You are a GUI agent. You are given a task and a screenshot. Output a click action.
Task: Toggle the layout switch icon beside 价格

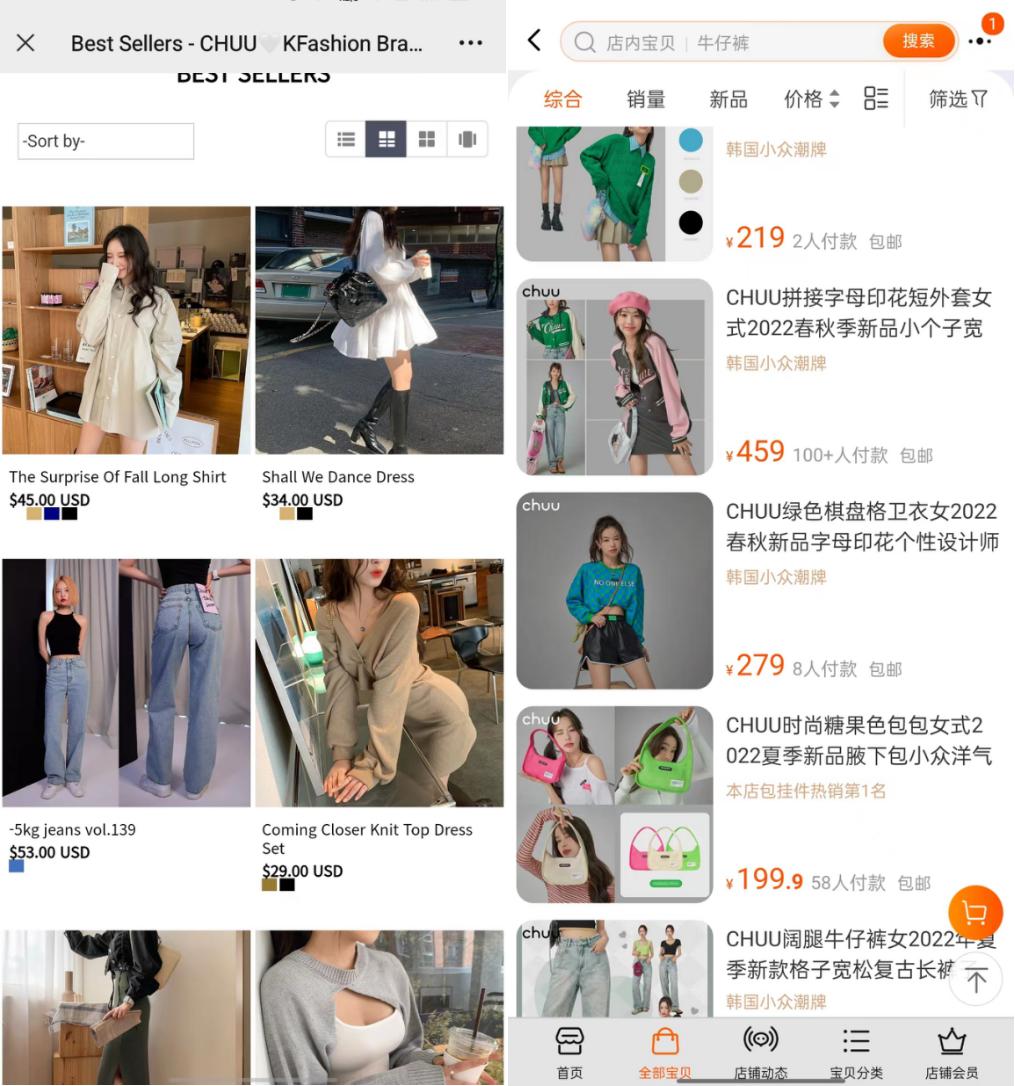click(877, 98)
